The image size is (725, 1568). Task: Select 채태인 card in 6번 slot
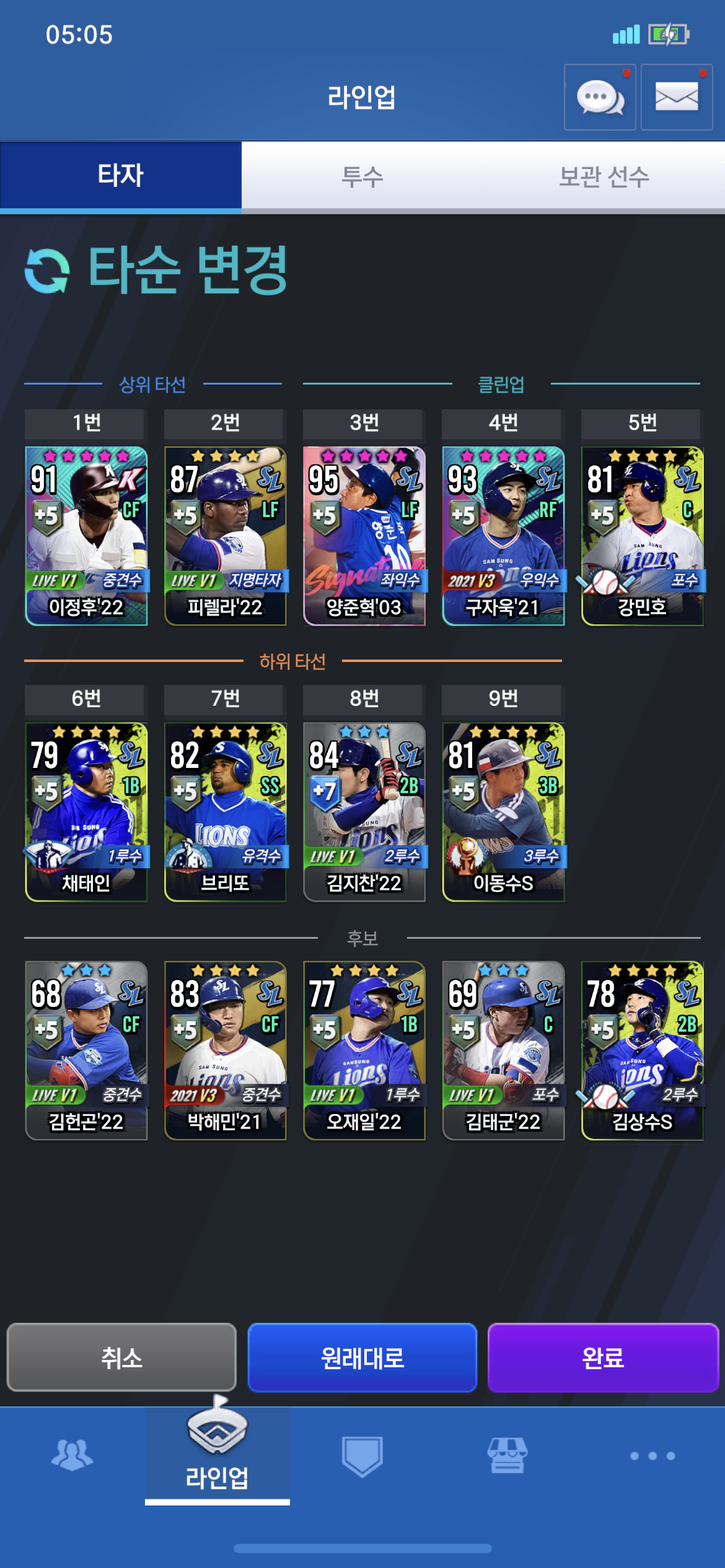[86, 811]
